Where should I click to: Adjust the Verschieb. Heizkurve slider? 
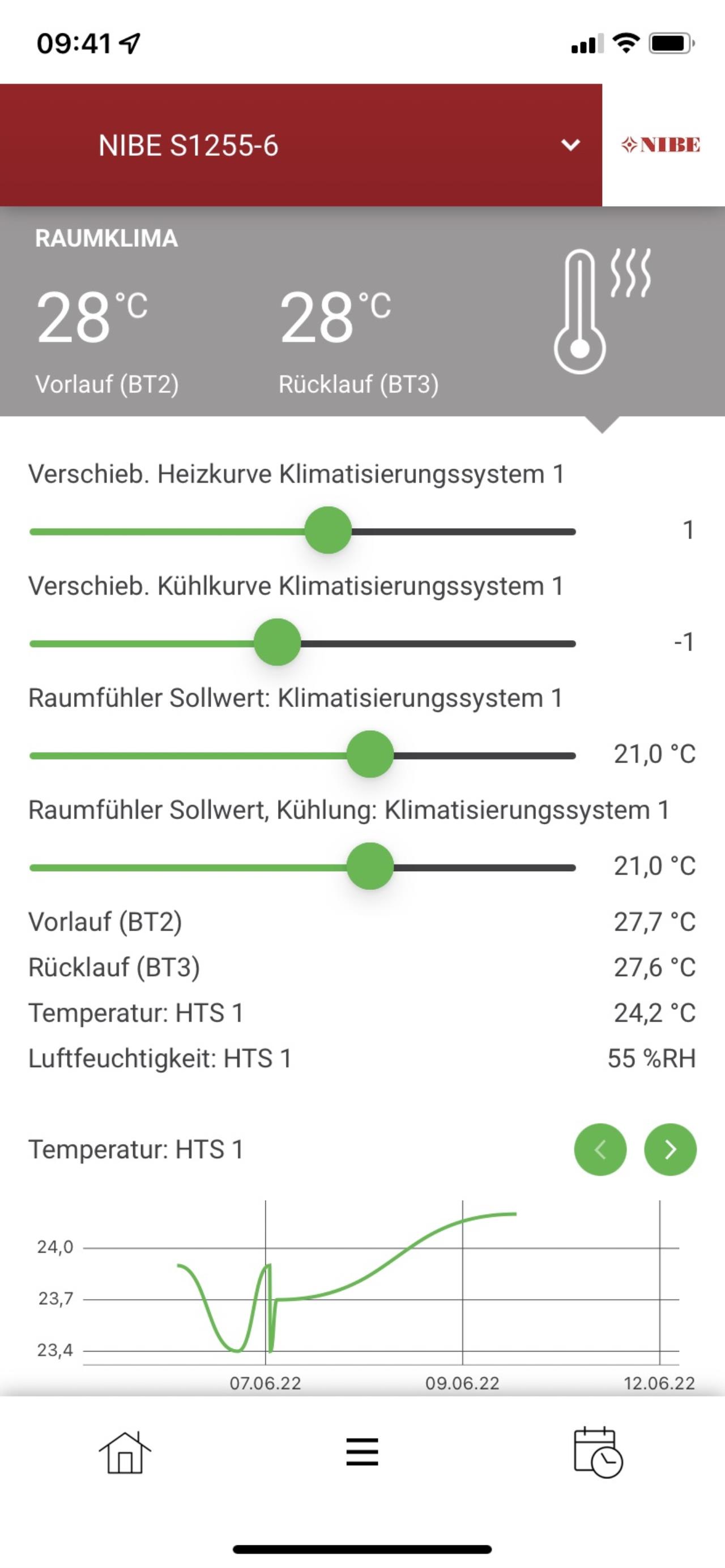pos(329,531)
